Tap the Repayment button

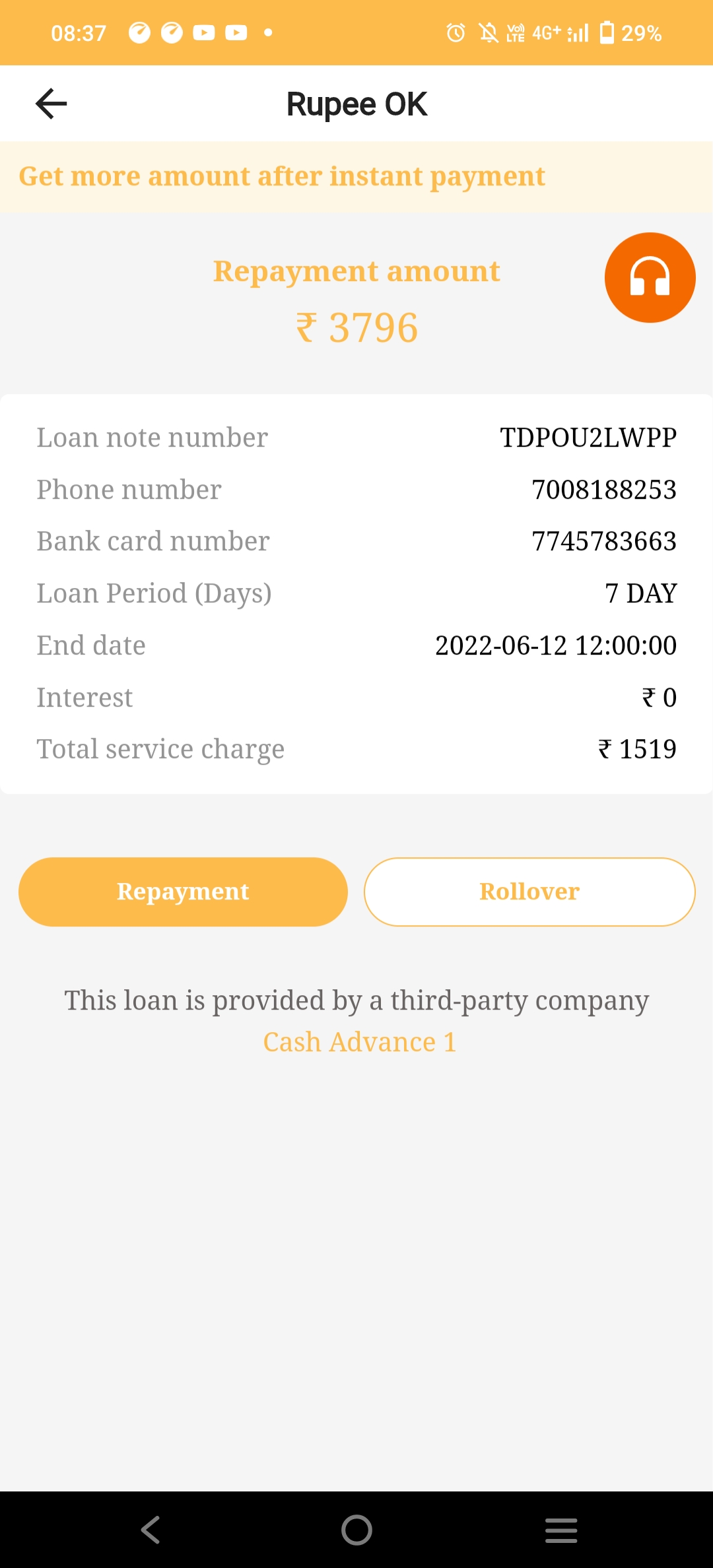pos(183,892)
